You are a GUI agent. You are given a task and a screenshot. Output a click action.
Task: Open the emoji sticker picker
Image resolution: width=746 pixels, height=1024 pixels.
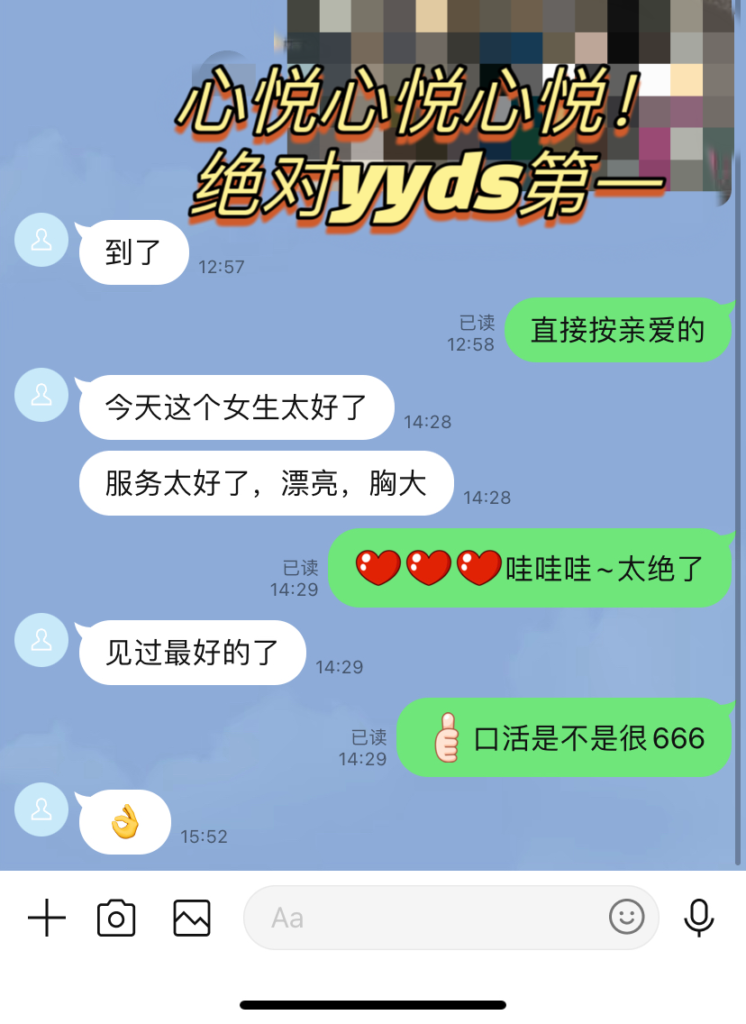pos(627,916)
